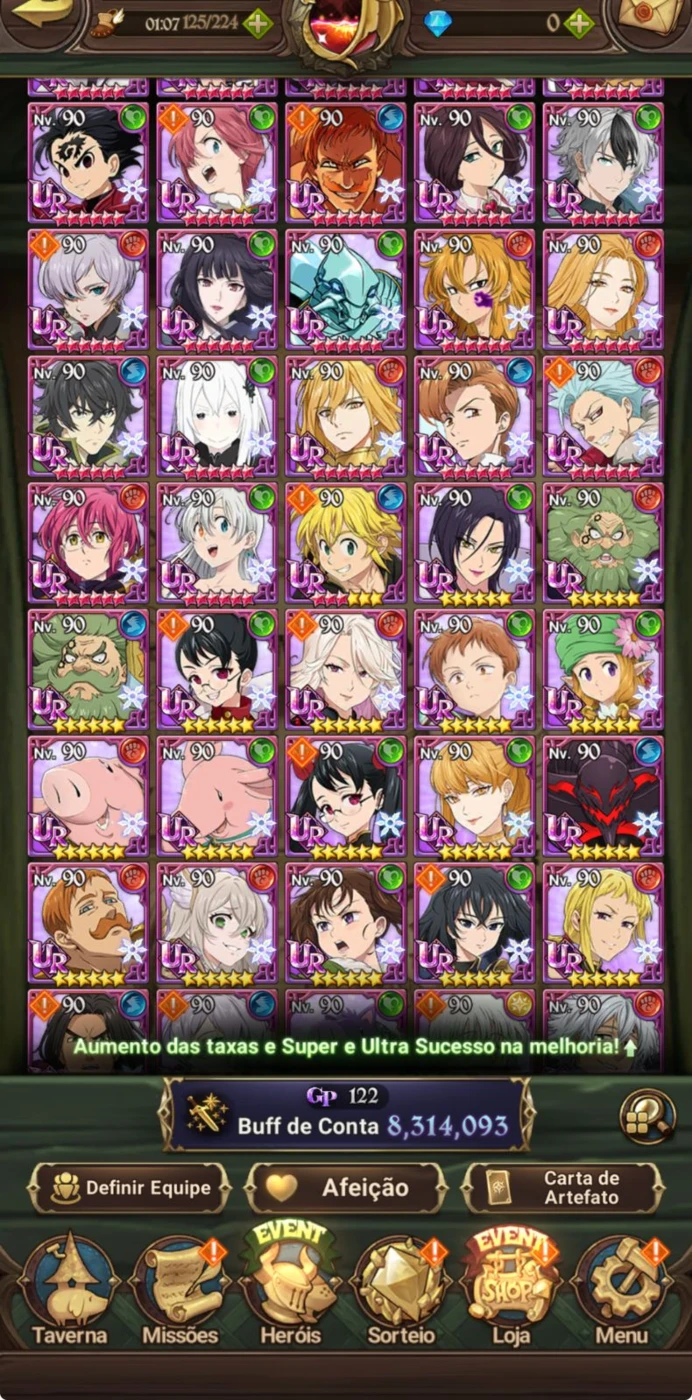Add diamonds with the green plus button
692x1400 pixels.
point(578,22)
